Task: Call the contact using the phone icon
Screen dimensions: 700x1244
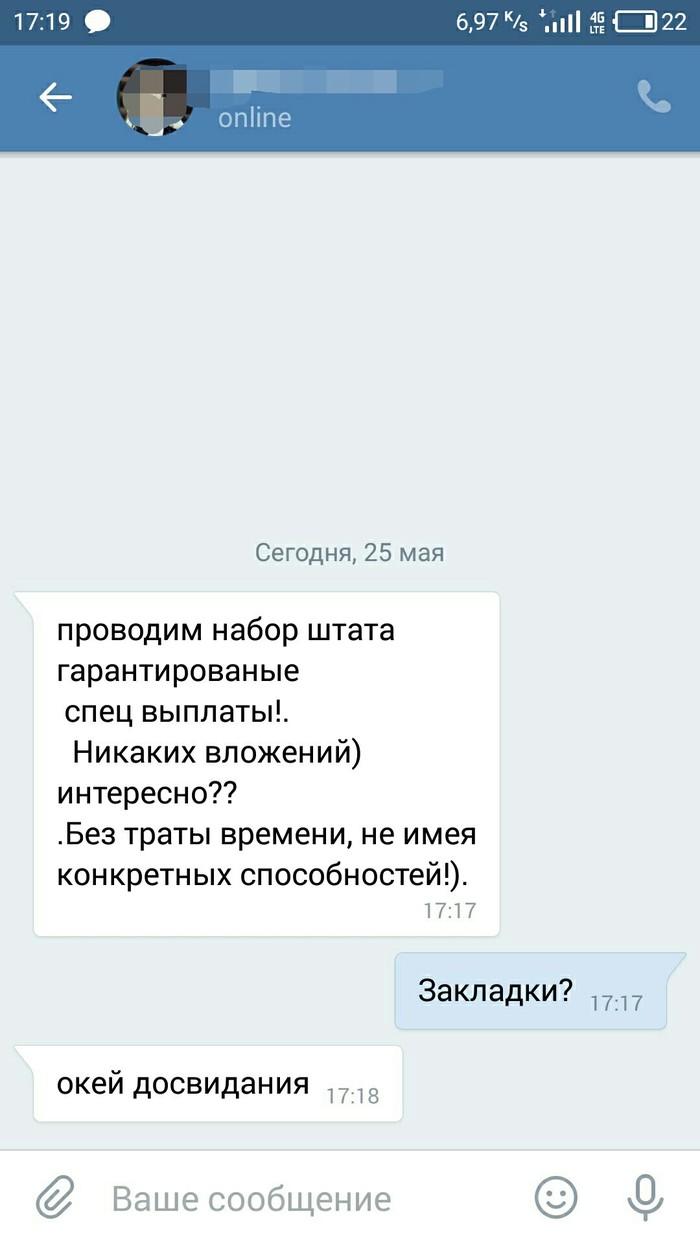Action: click(x=653, y=97)
